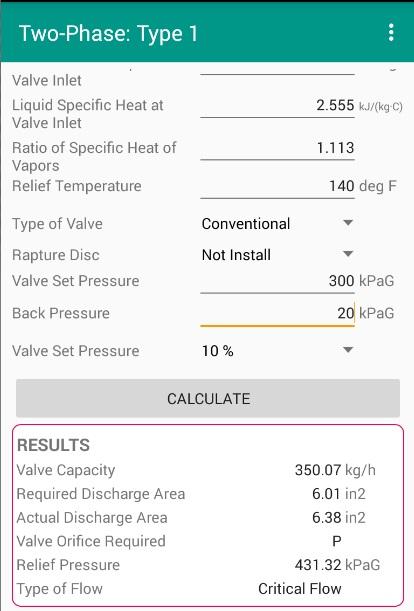414x611 pixels.
Task: Open the Type of Valve dropdown
Action: [x=277, y=224]
